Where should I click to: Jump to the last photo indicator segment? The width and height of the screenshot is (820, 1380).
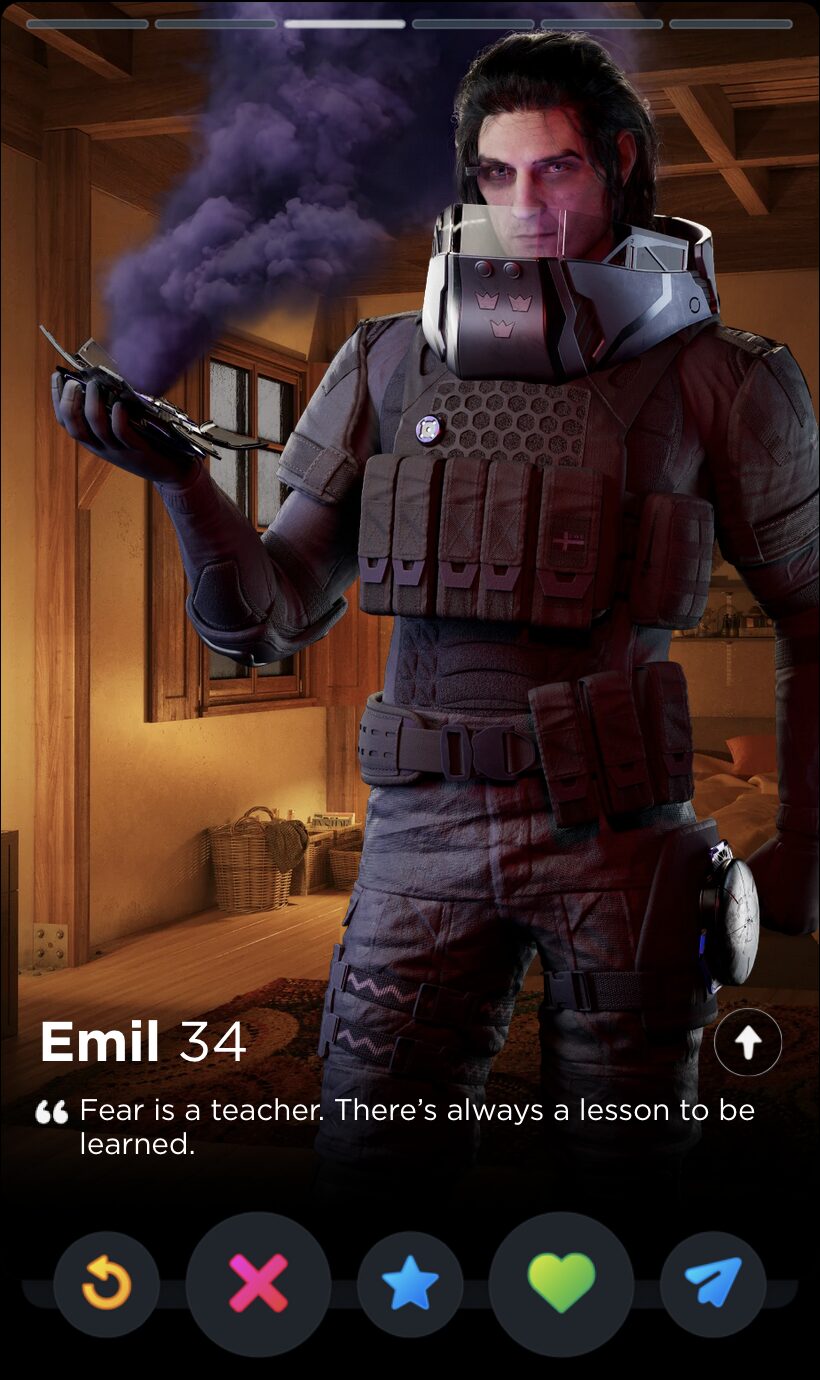[731, 23]
